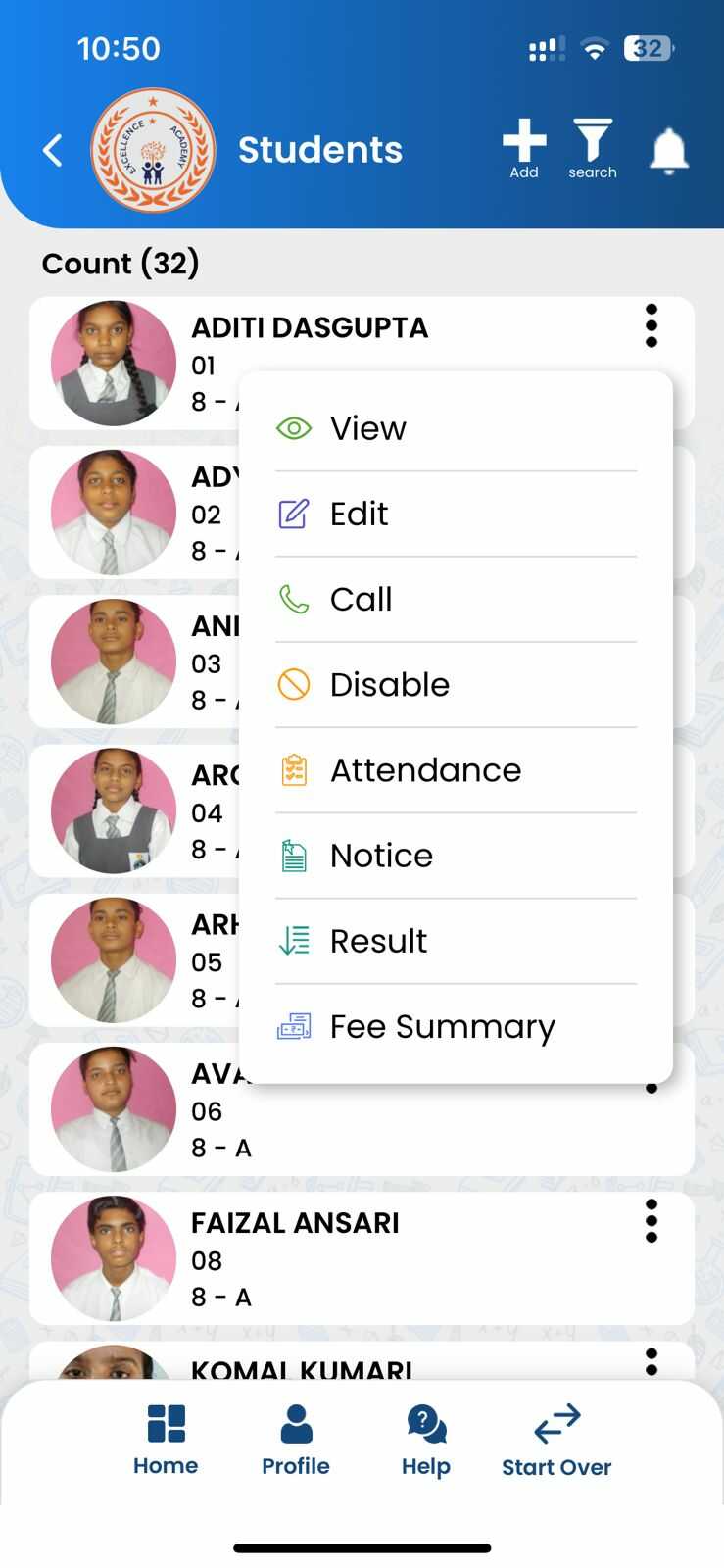Screen dimensions: 724x1568
Task: Tap Start Over in bottom bar
Action: click(556, 1439)
